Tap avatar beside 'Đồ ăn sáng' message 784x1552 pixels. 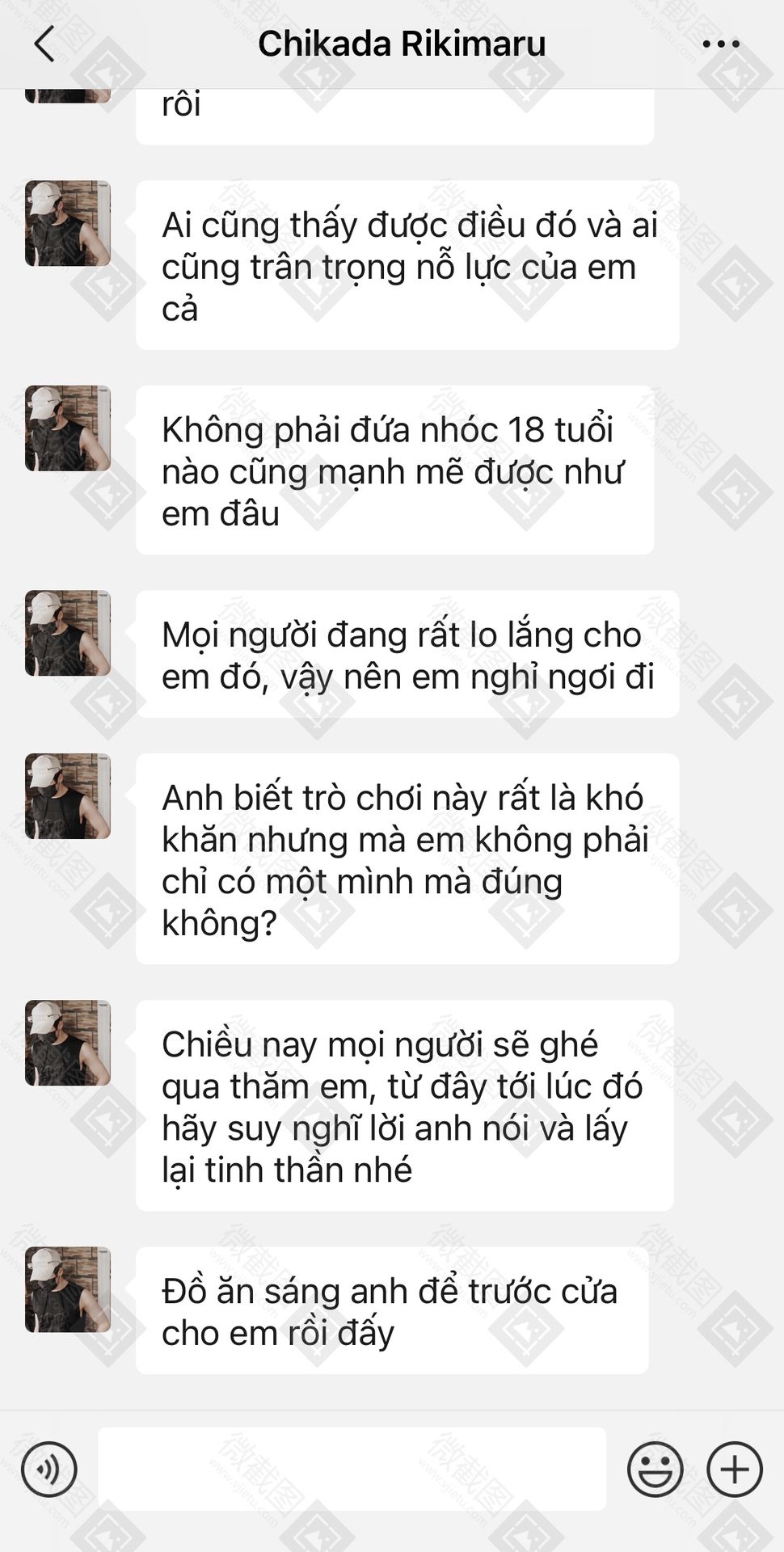tap(68, 1289)
